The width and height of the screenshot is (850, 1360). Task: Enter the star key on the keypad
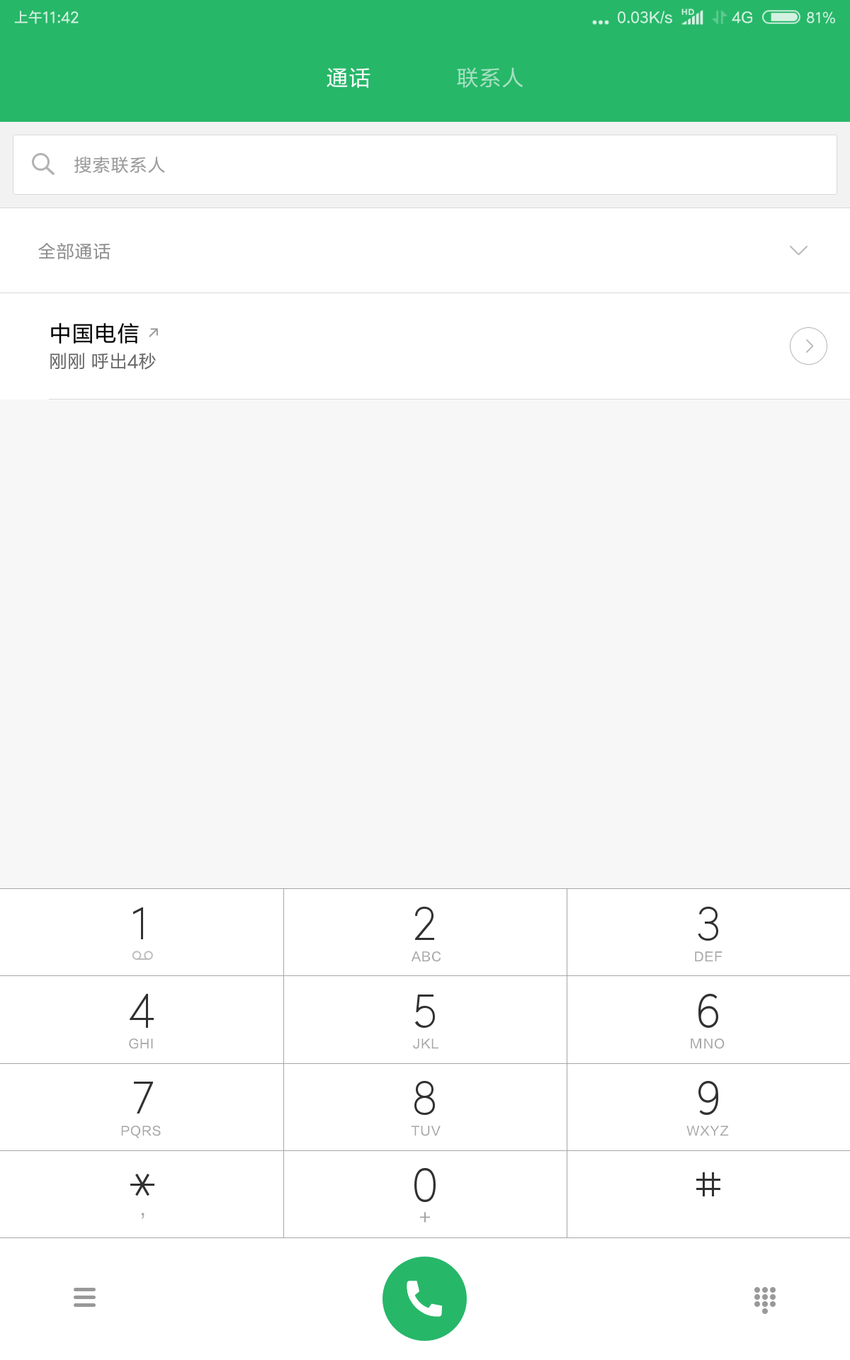[141, 1194]
